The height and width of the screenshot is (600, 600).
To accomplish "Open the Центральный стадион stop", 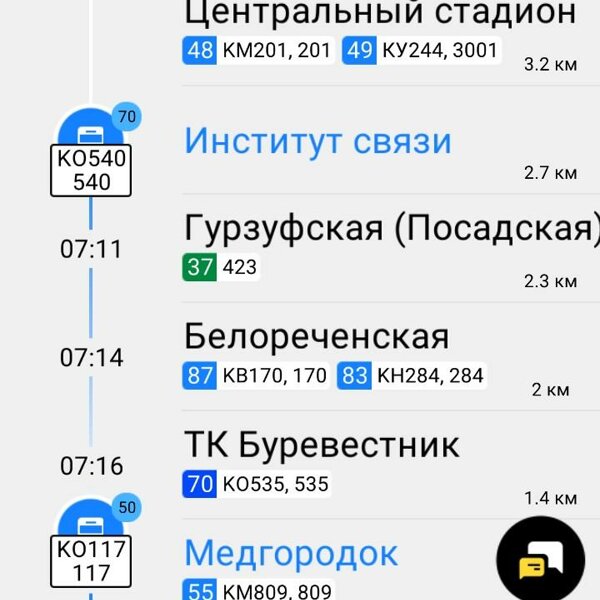I will coord(380,13).
